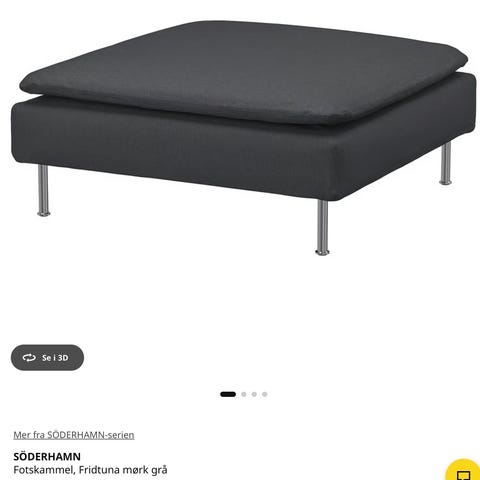Viewport: 480px width, 480px height.
Task: Select the second image page indicator dot
Action: 244,394
